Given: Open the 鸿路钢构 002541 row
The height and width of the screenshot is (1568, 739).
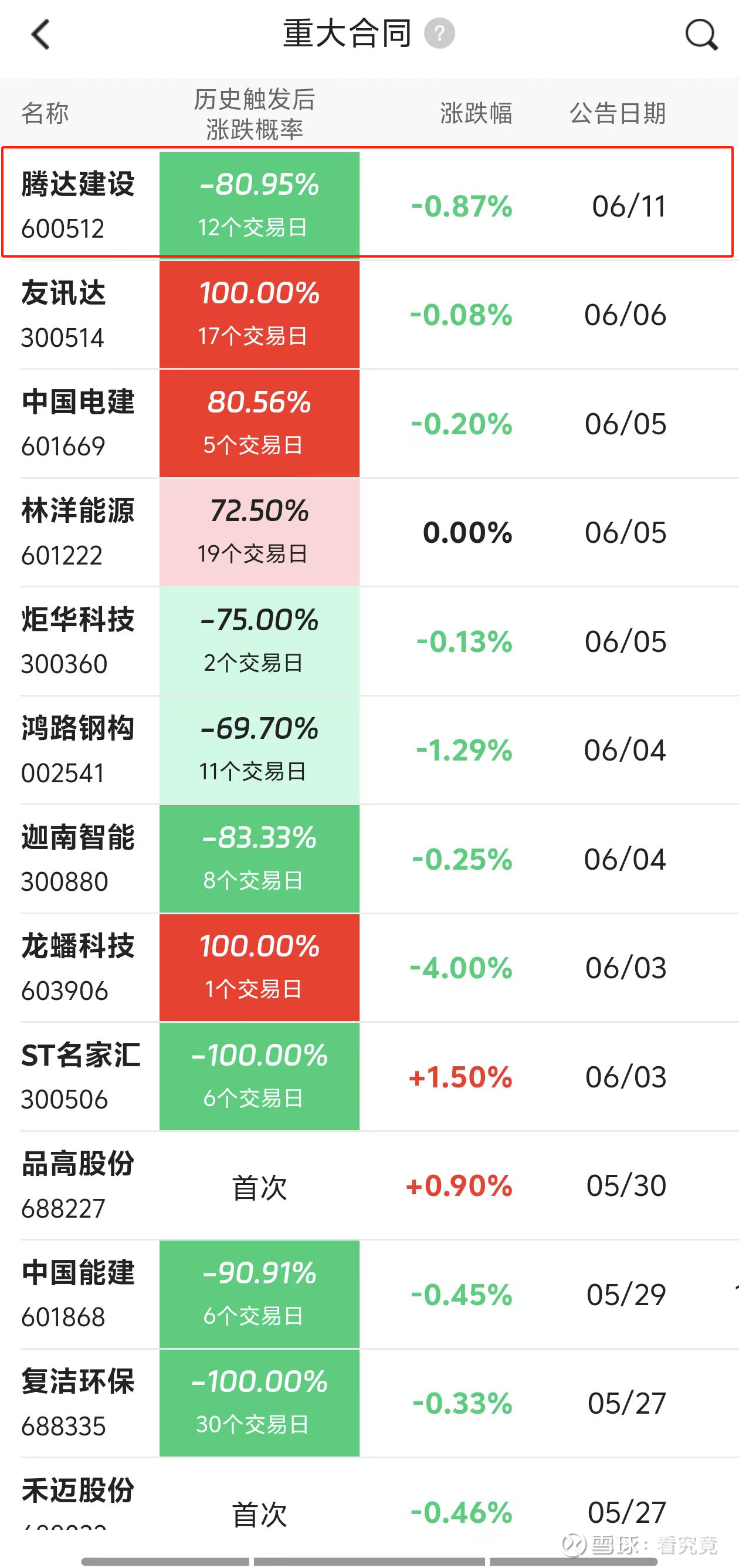Looking at the screenshot, I should point(369,750).
